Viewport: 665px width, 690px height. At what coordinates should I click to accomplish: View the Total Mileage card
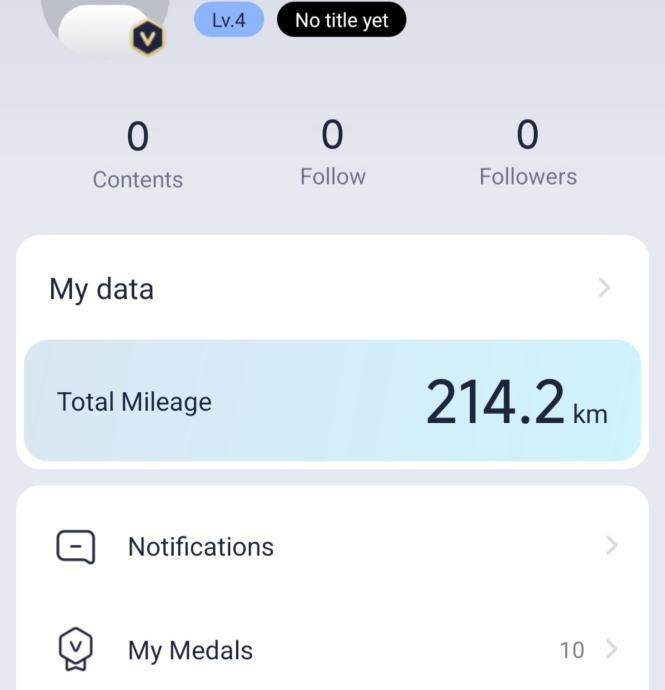[x=332, y=401]
